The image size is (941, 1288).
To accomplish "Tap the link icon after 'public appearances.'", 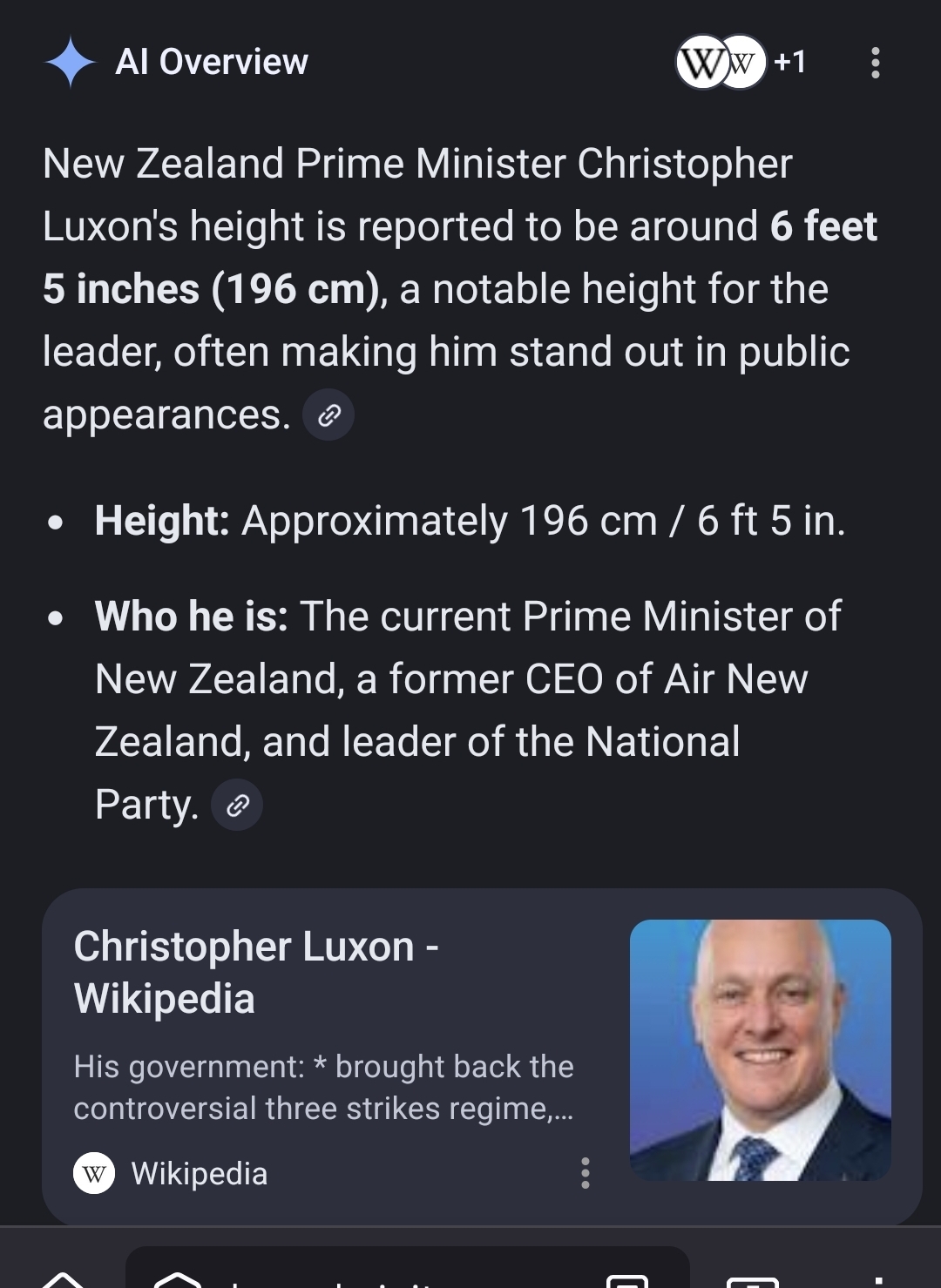I will point(328,415).
